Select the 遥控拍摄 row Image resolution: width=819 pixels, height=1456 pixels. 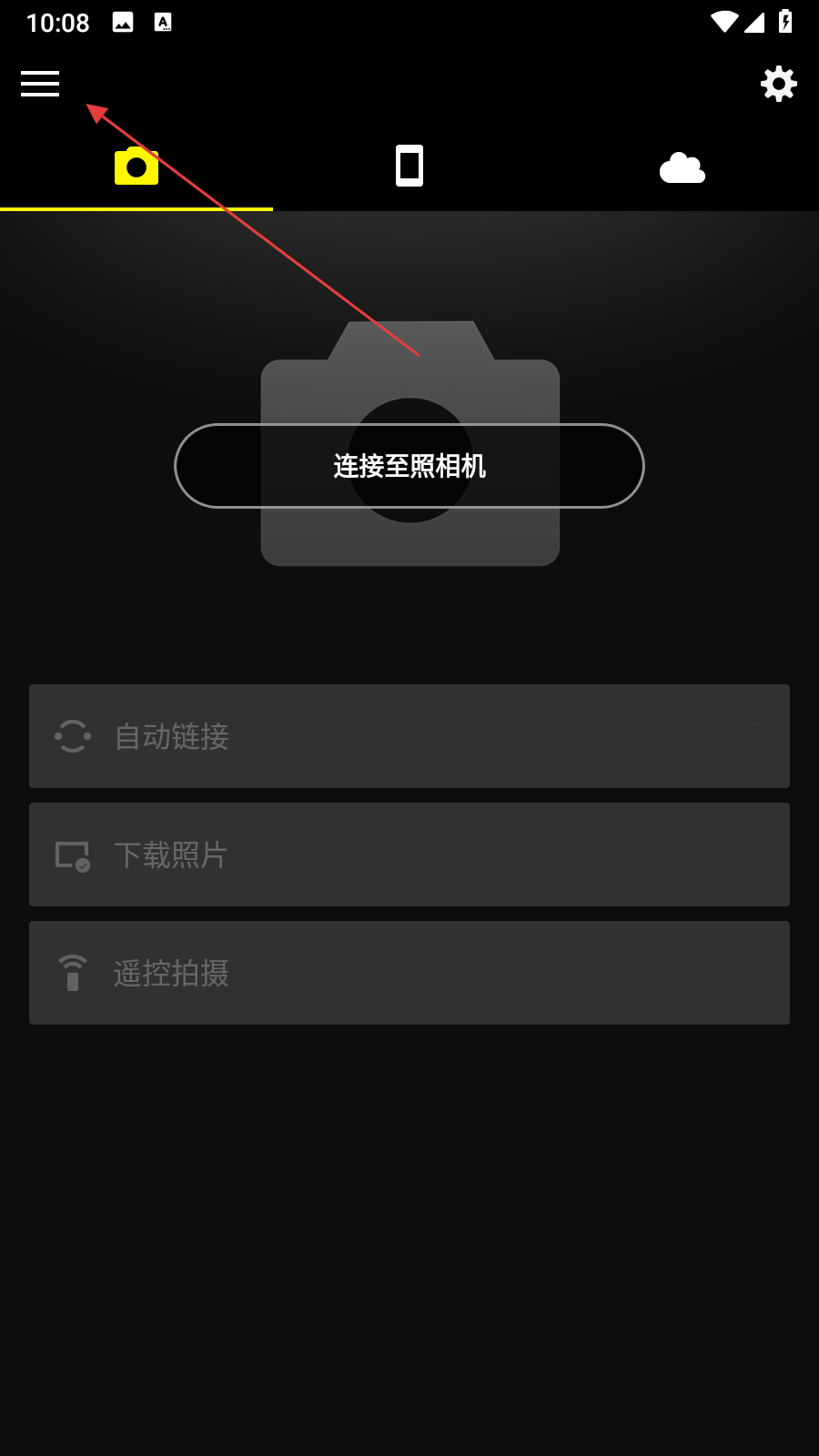(x=409, y=973)
